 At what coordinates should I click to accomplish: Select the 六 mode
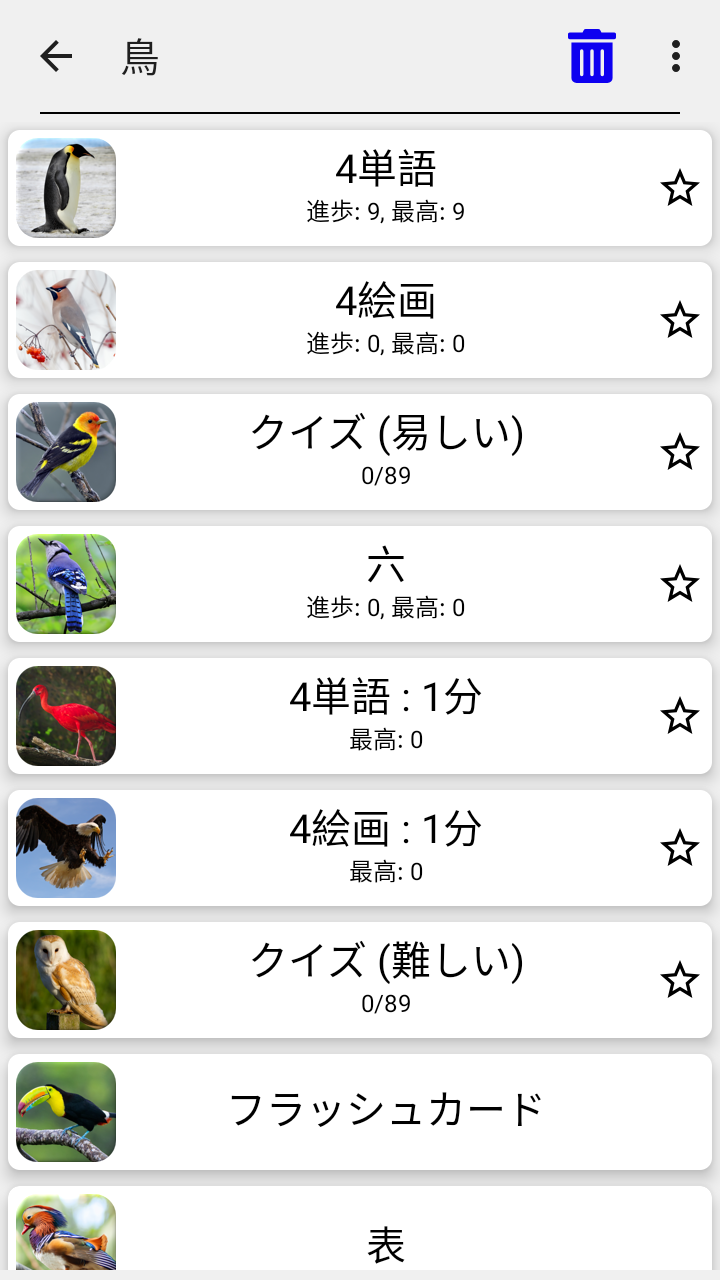[x=385, y=583]
